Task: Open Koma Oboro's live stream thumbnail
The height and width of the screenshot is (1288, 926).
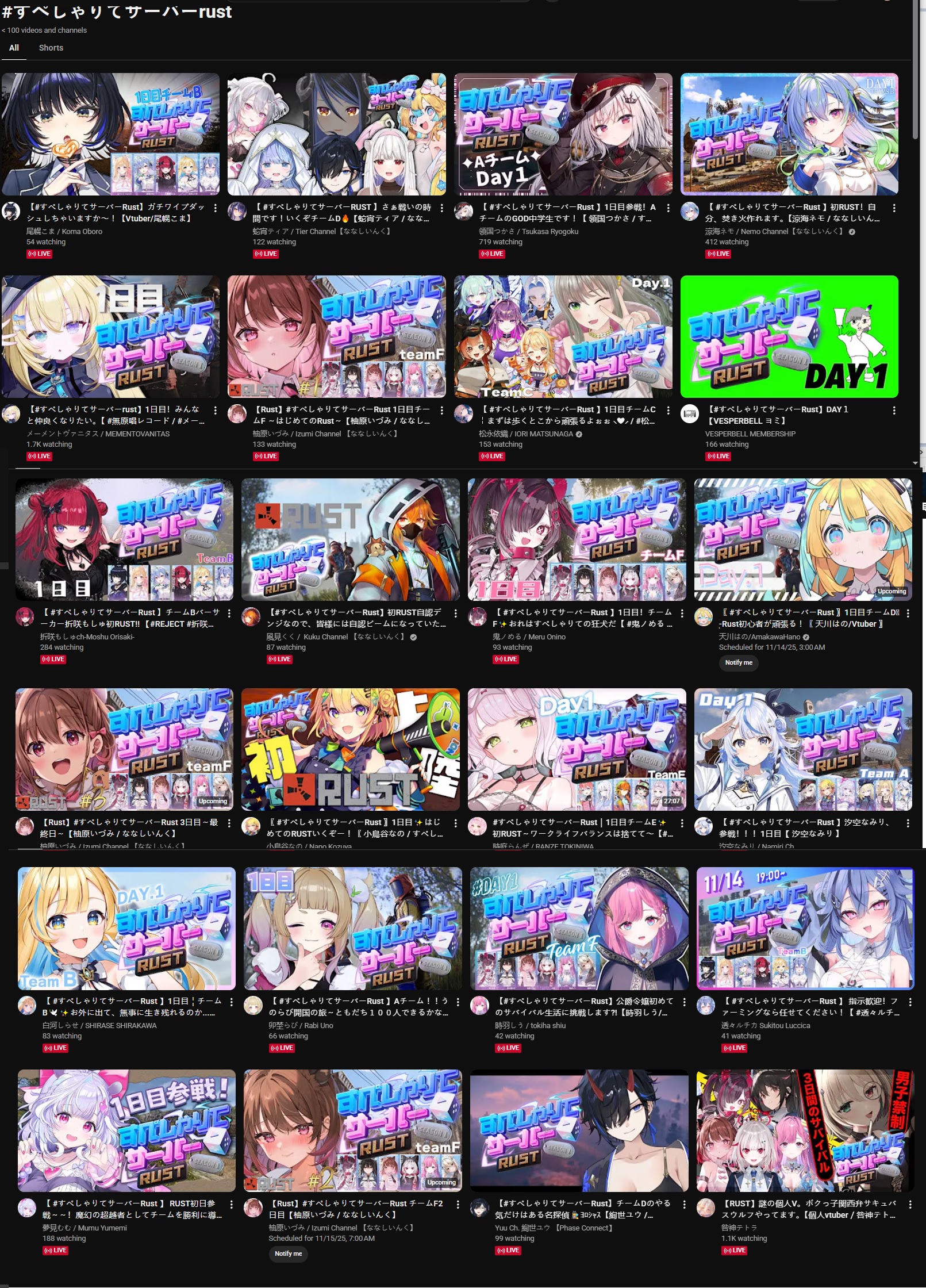Action: 110,134
